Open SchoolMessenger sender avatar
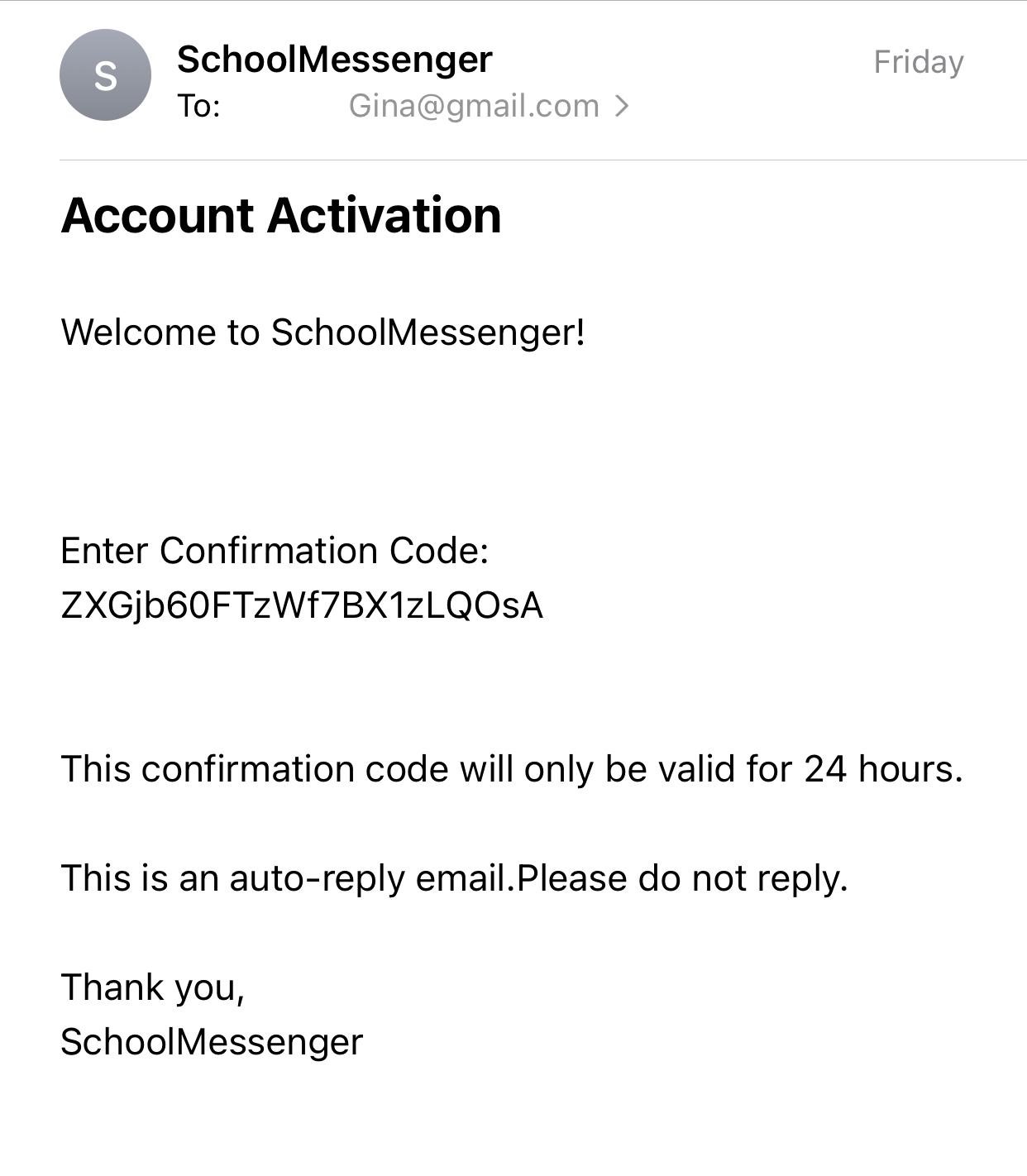 (105, 75)
